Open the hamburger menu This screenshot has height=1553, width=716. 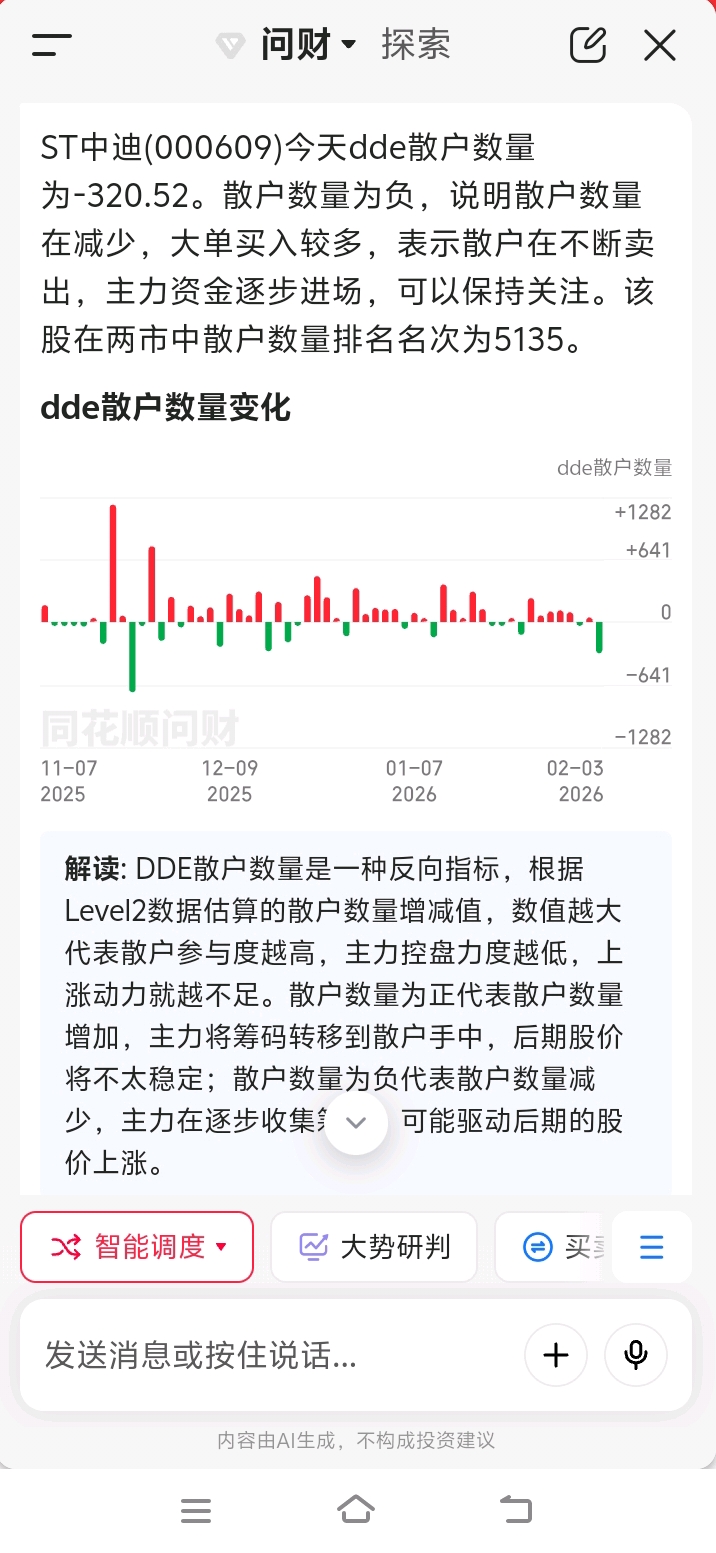point(51,45)
